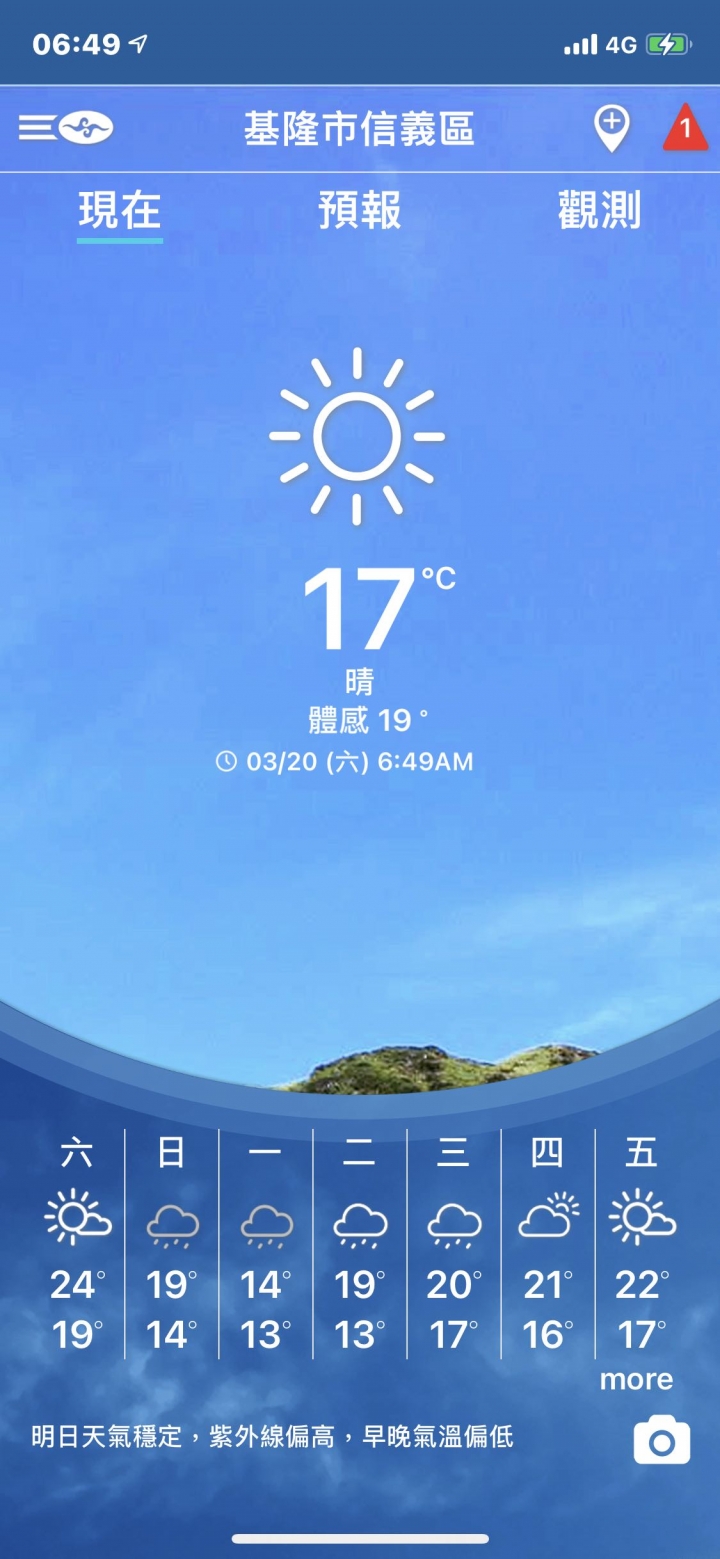This screenshot has height=1559, width=720.
Task: Select the 現在 tab
Action: coord(120,211)
